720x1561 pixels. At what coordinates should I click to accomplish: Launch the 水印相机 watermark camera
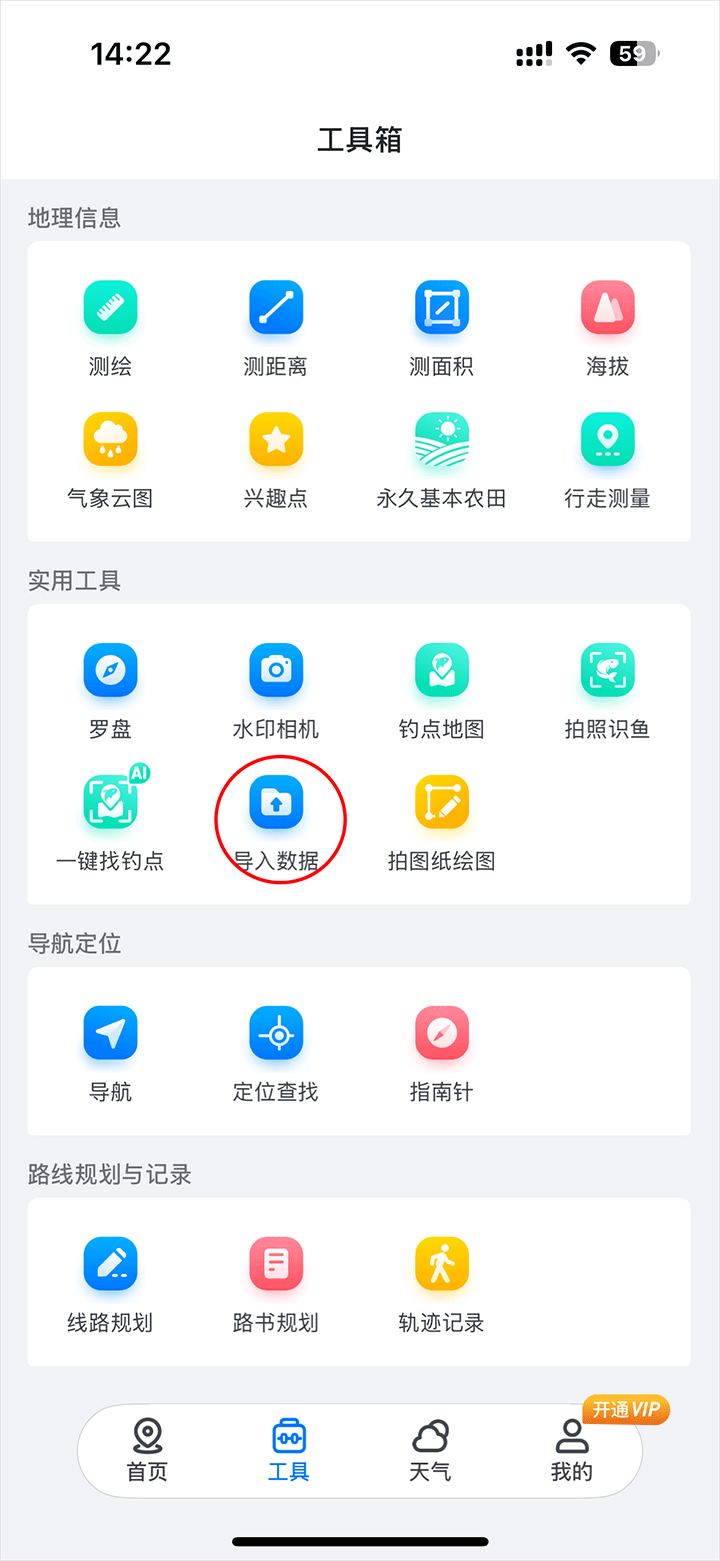coord(276,670)
